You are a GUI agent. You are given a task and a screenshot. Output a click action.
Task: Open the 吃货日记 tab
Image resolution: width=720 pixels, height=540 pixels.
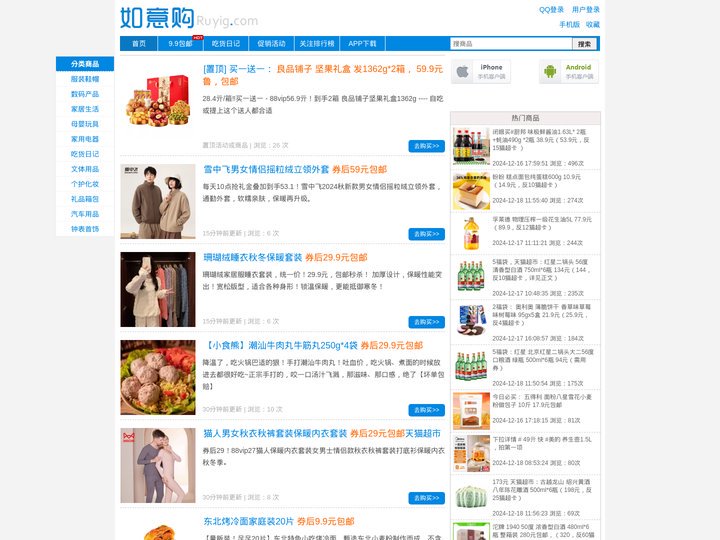(x=226, y=44)
